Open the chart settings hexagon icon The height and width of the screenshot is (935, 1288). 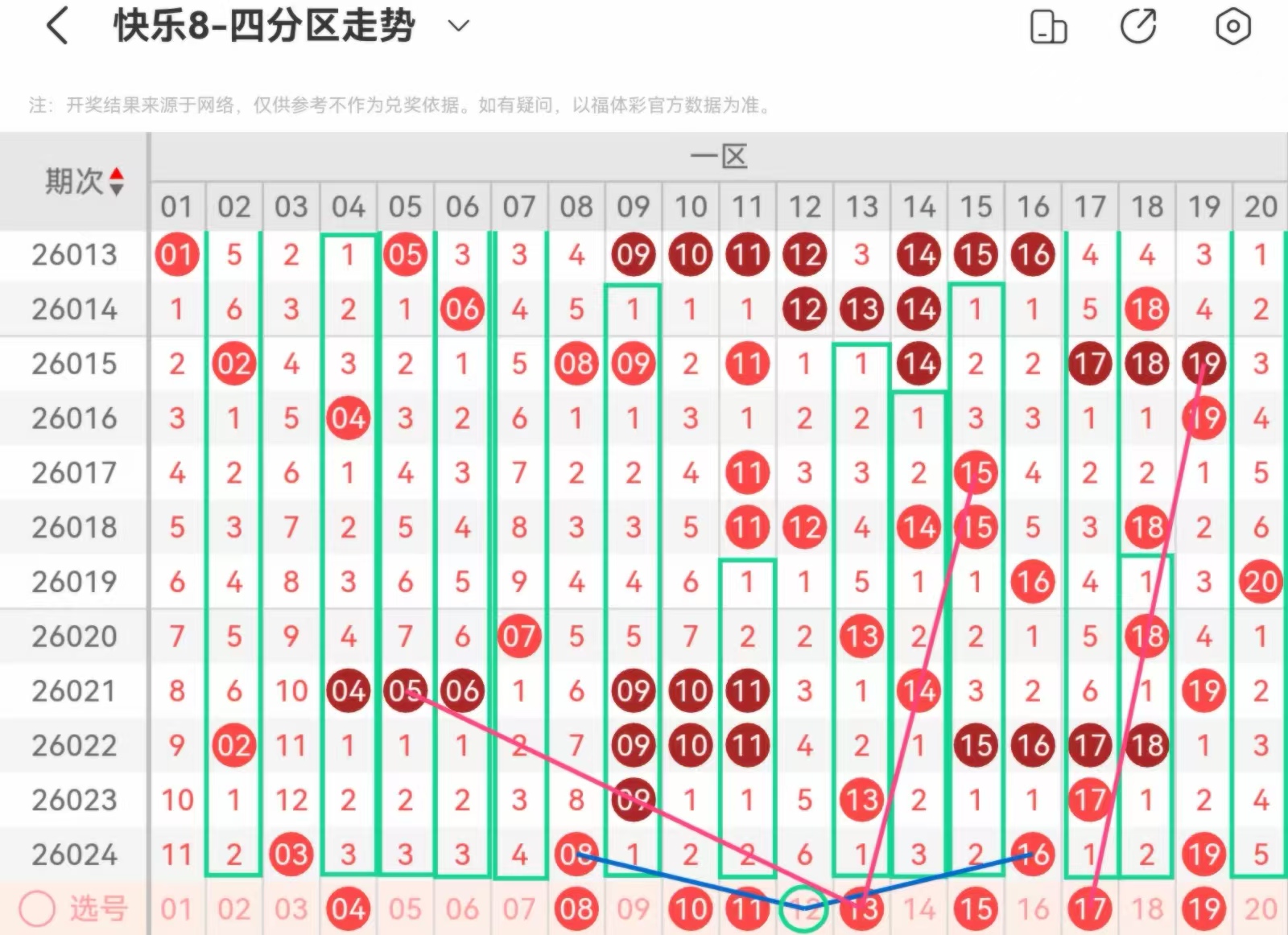(1232, 27)
